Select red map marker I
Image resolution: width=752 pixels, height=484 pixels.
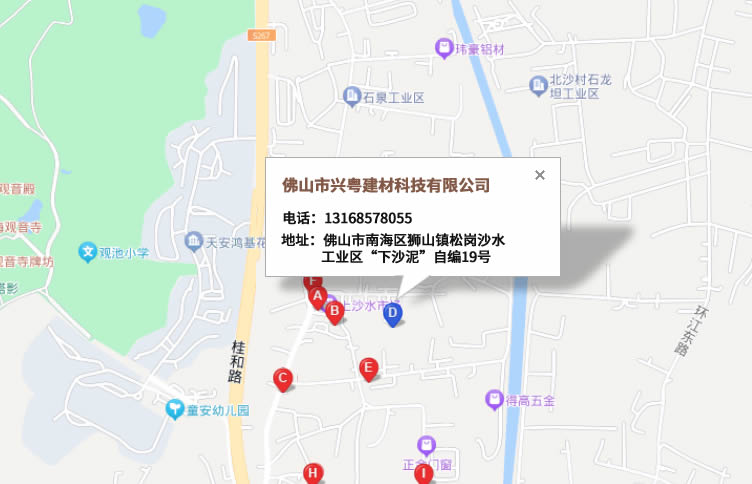pos(424,473)
